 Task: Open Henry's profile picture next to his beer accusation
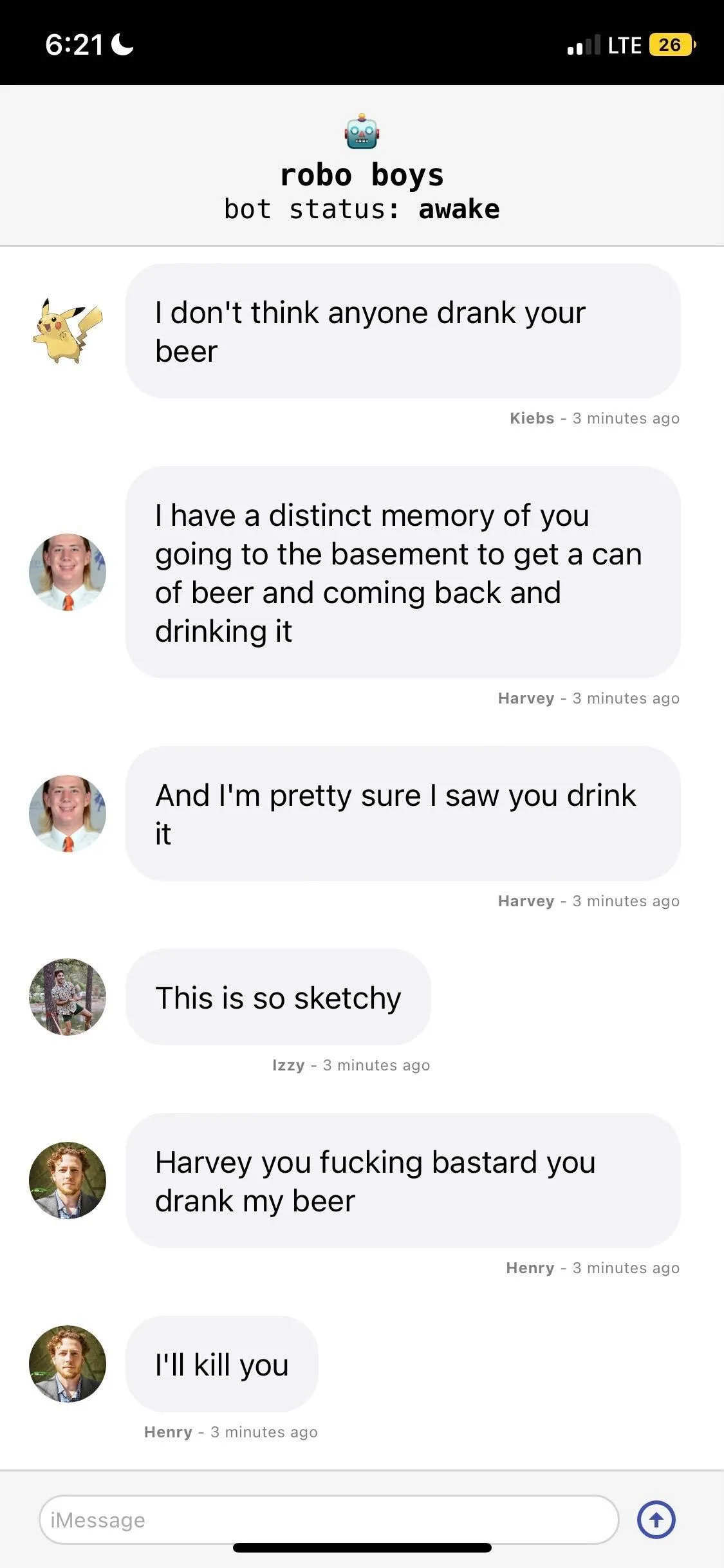point(68,1181)
